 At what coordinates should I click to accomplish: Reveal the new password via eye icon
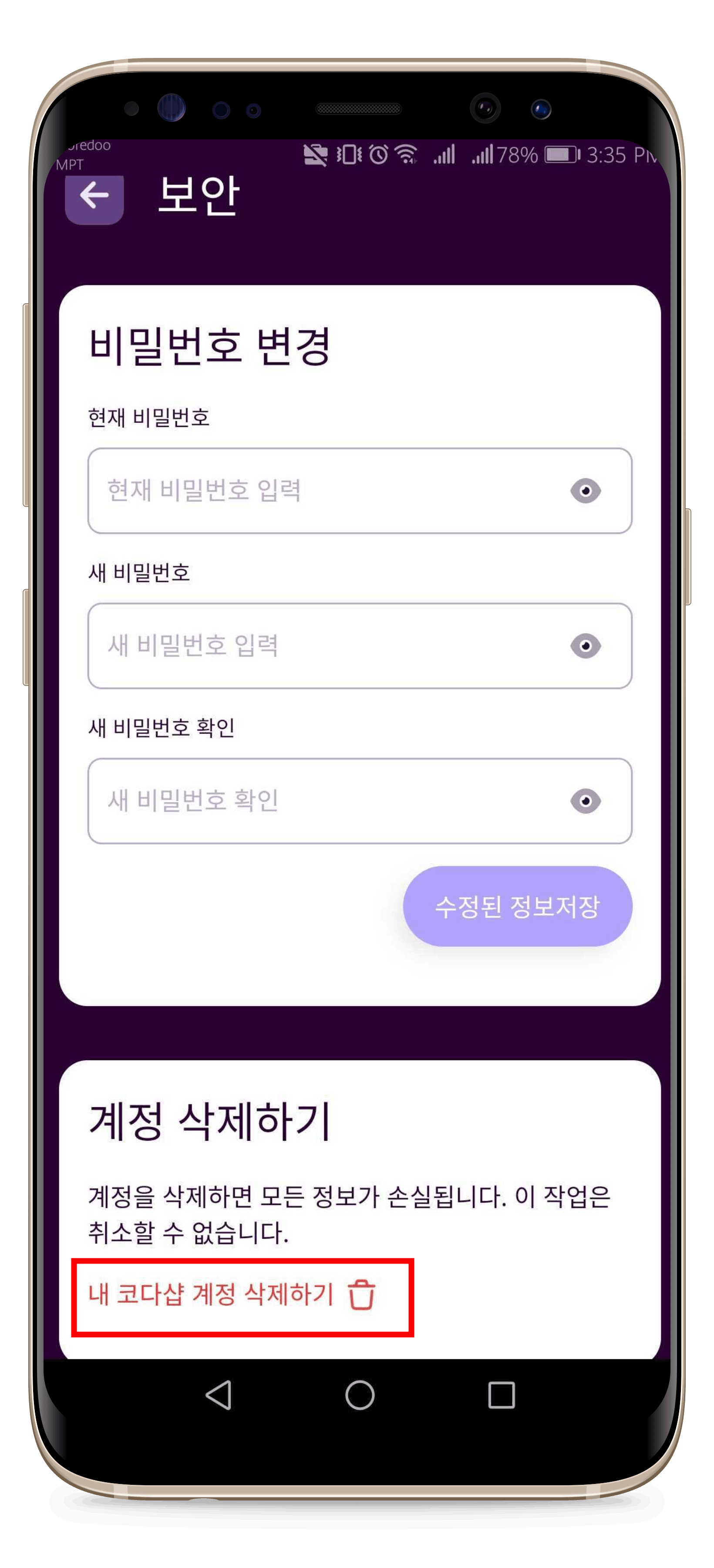coord(585,646)
